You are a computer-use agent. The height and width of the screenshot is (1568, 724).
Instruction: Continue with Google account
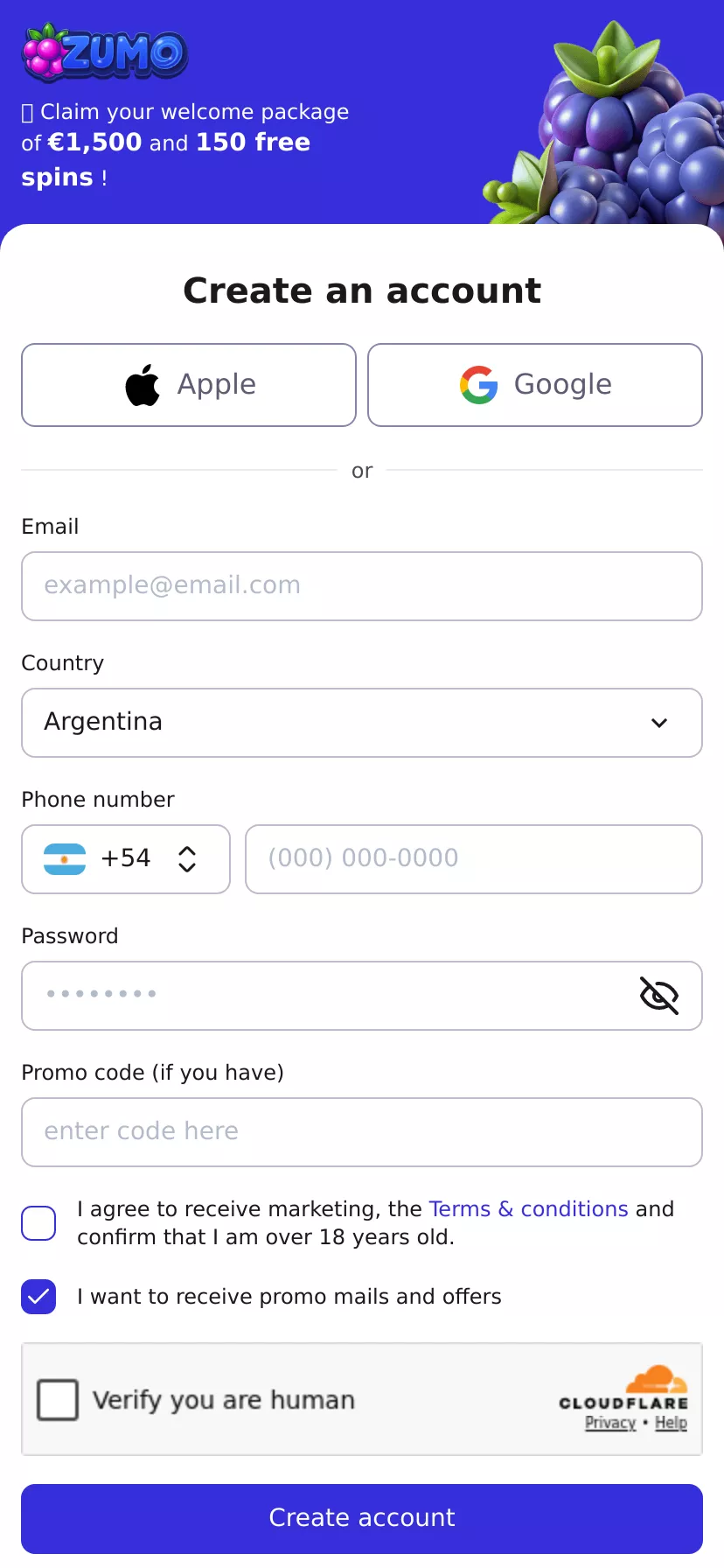pos(535,385)
